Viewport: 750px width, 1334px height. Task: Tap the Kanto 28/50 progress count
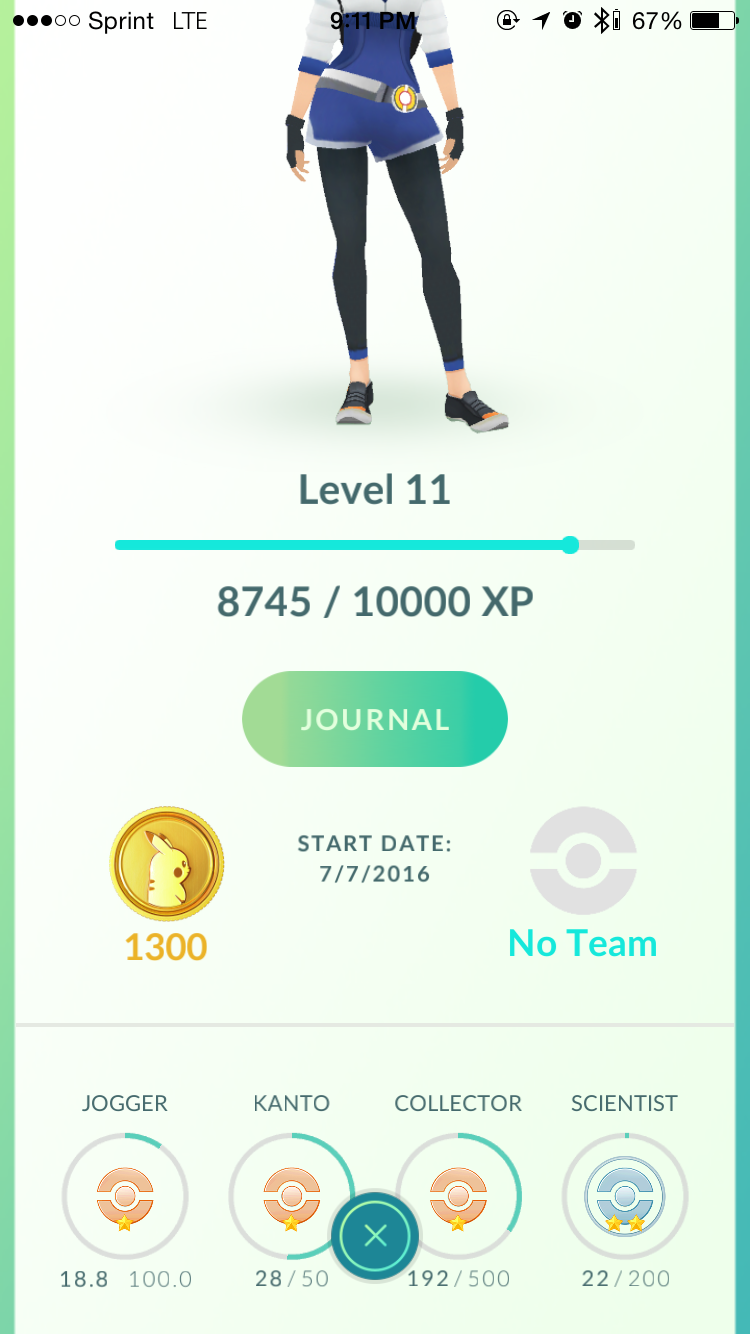pyautogui.click(x=291, y=1278)
